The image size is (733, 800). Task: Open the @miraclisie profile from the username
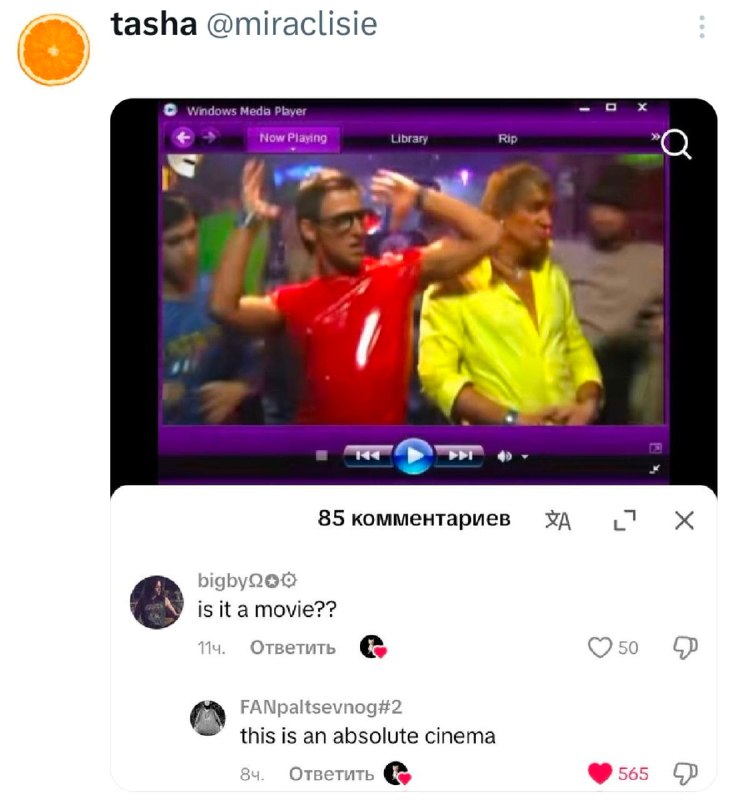[291, 24]
